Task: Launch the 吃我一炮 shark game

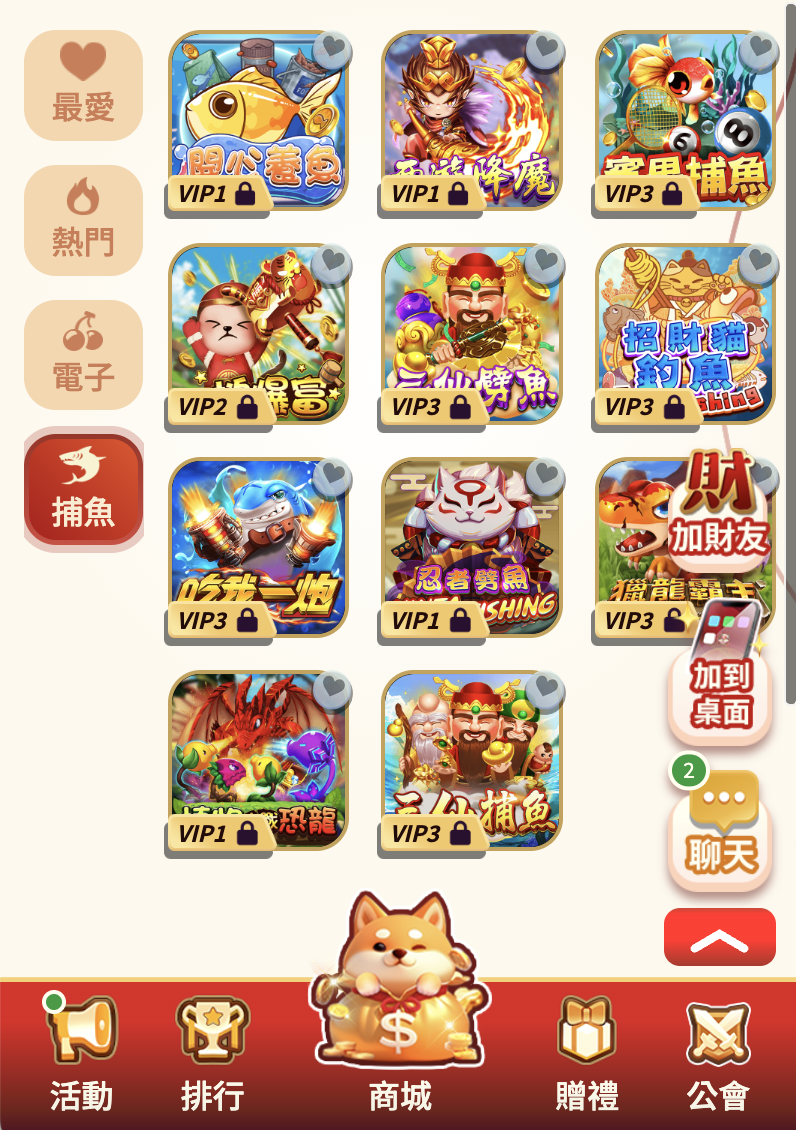Action: [258, 545]
